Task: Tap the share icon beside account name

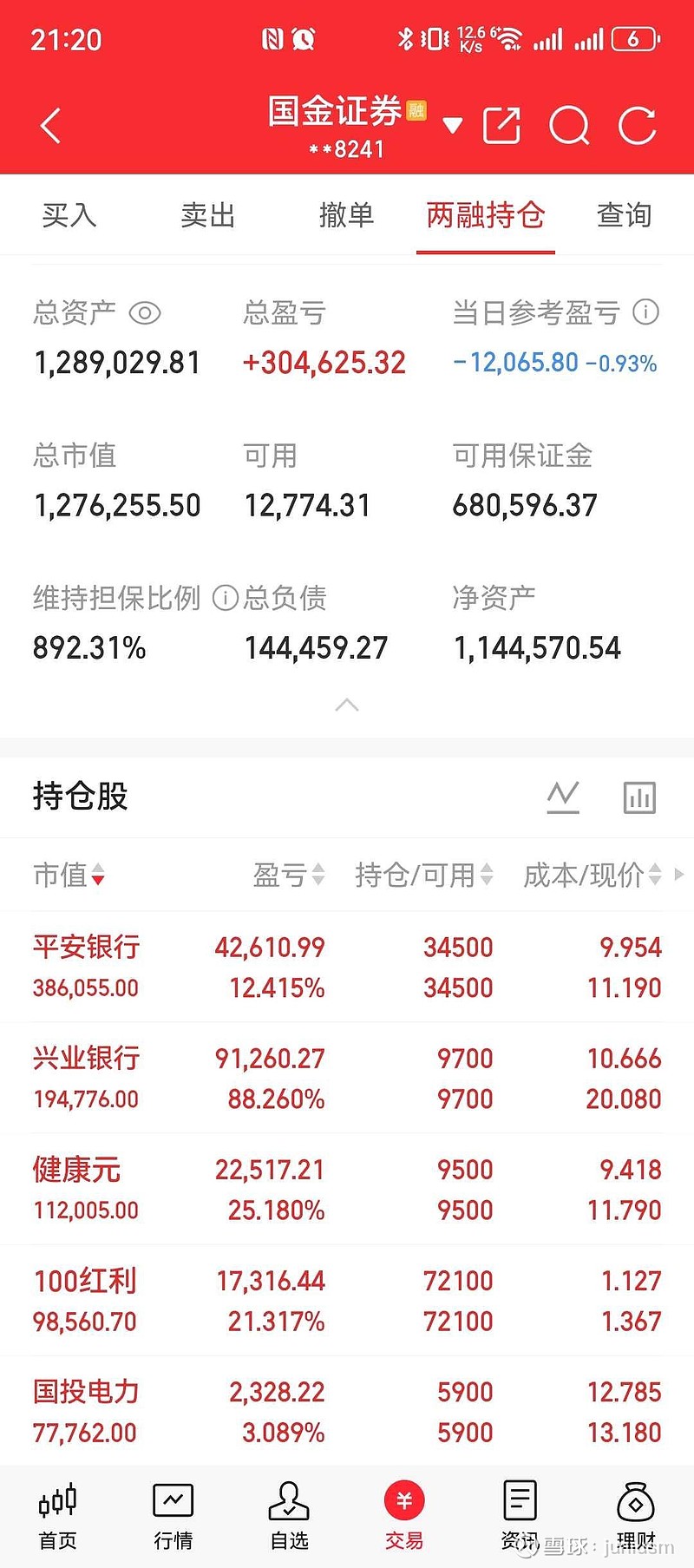Action: pos(501,126)
